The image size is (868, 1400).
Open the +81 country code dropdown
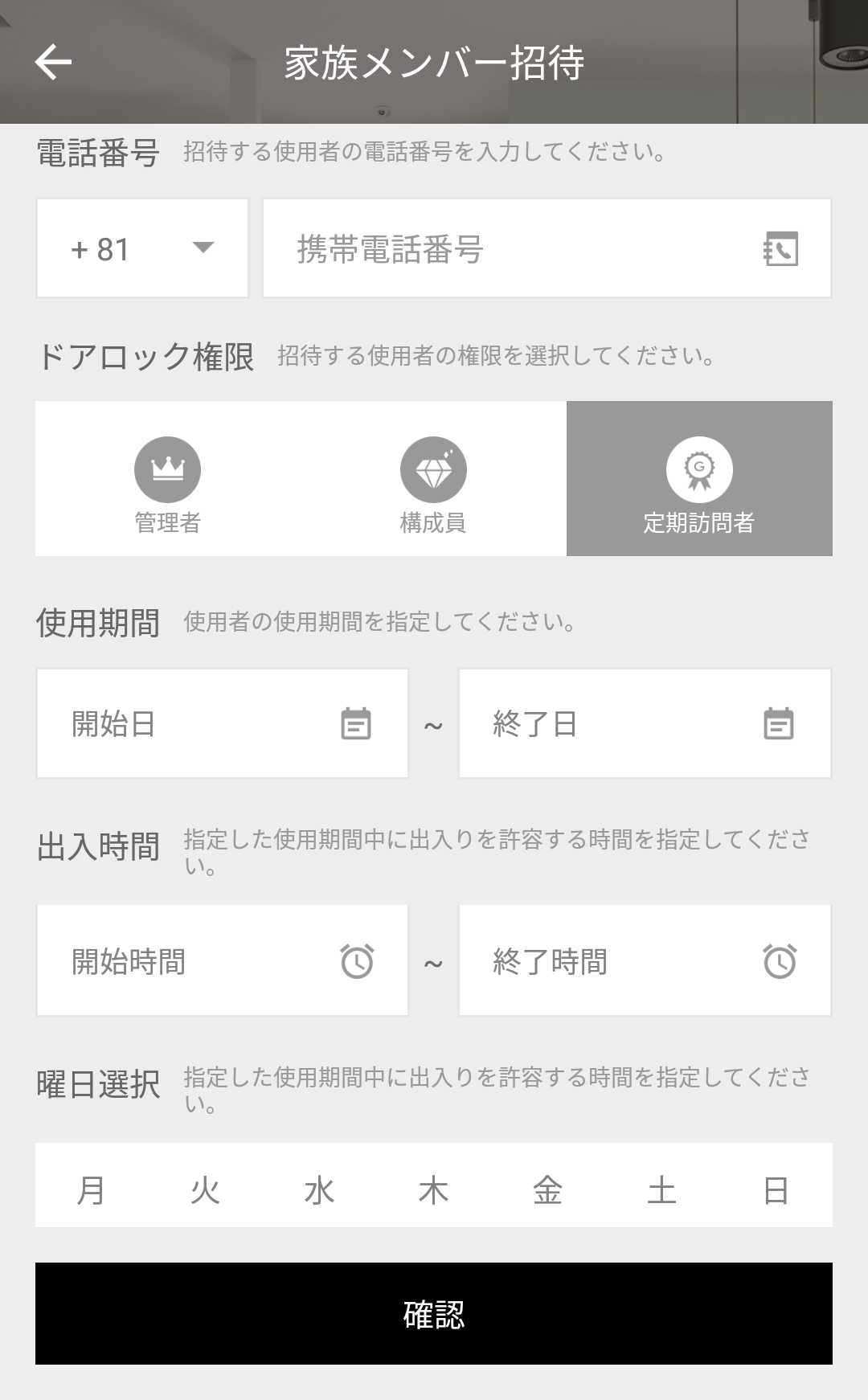[x=142, y=248]
